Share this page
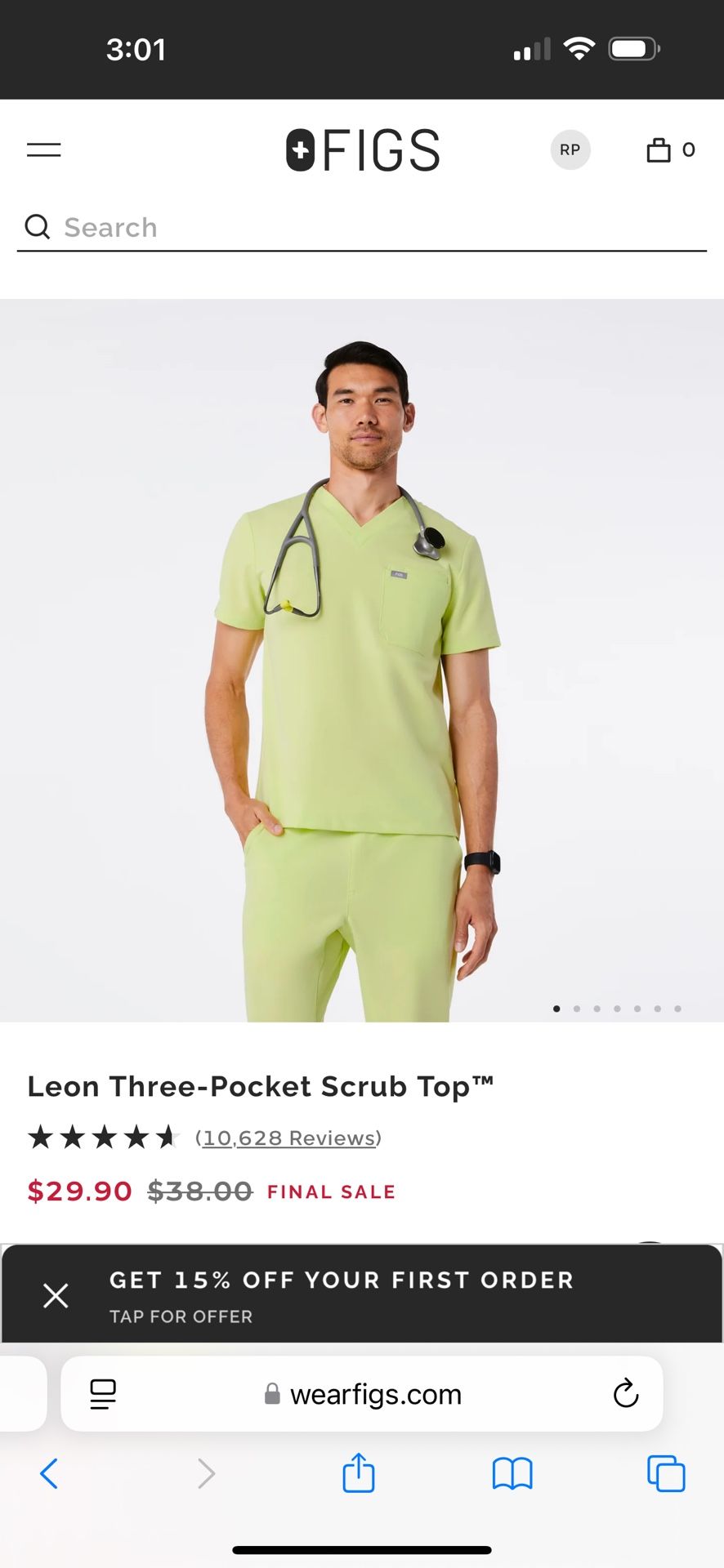The width and height of the screenshot is (724, 1568). (x=359, y=1472)
